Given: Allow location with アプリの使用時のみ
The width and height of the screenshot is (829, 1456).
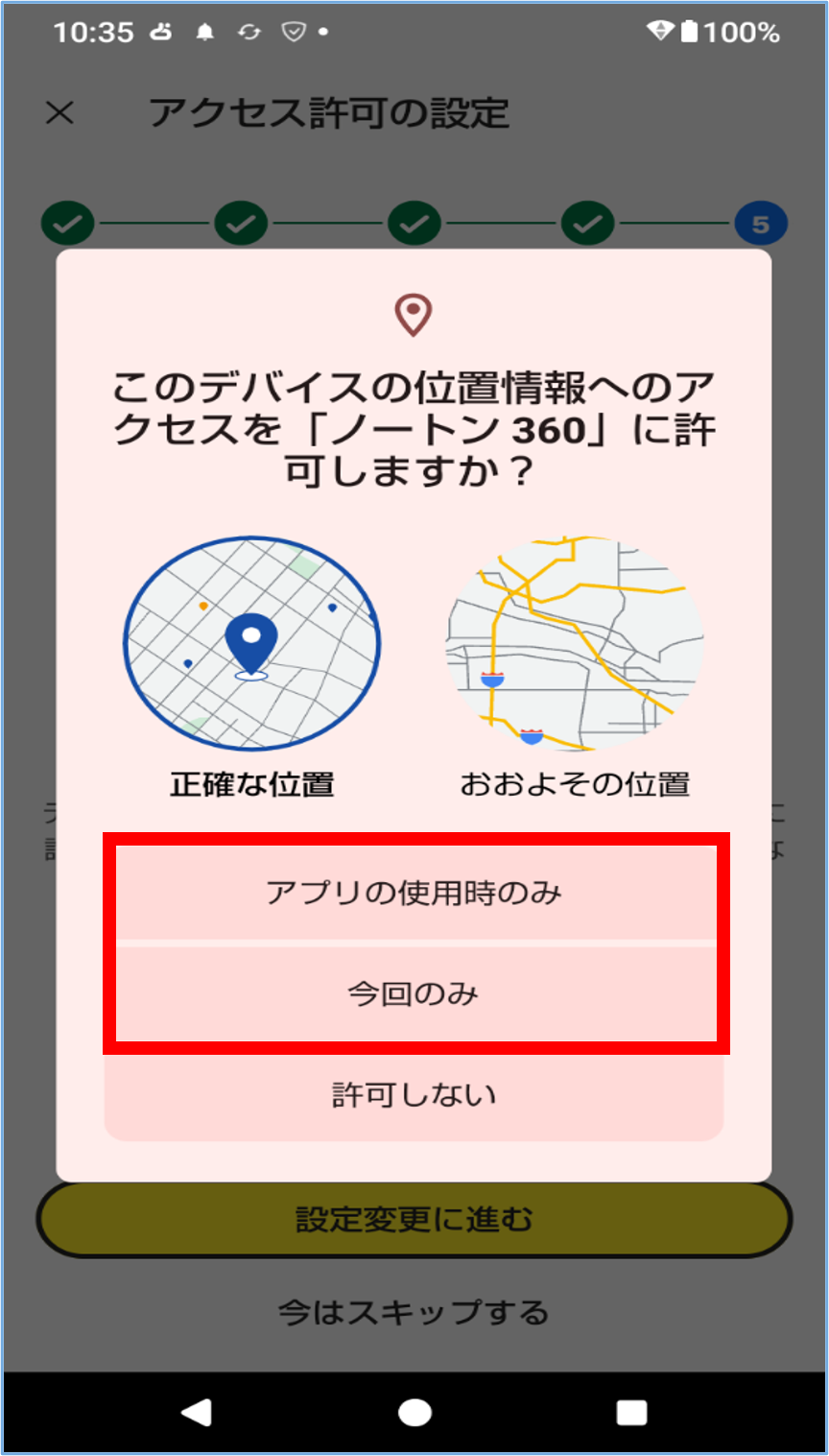Looking at the screenshot, I should pos(414,893).
